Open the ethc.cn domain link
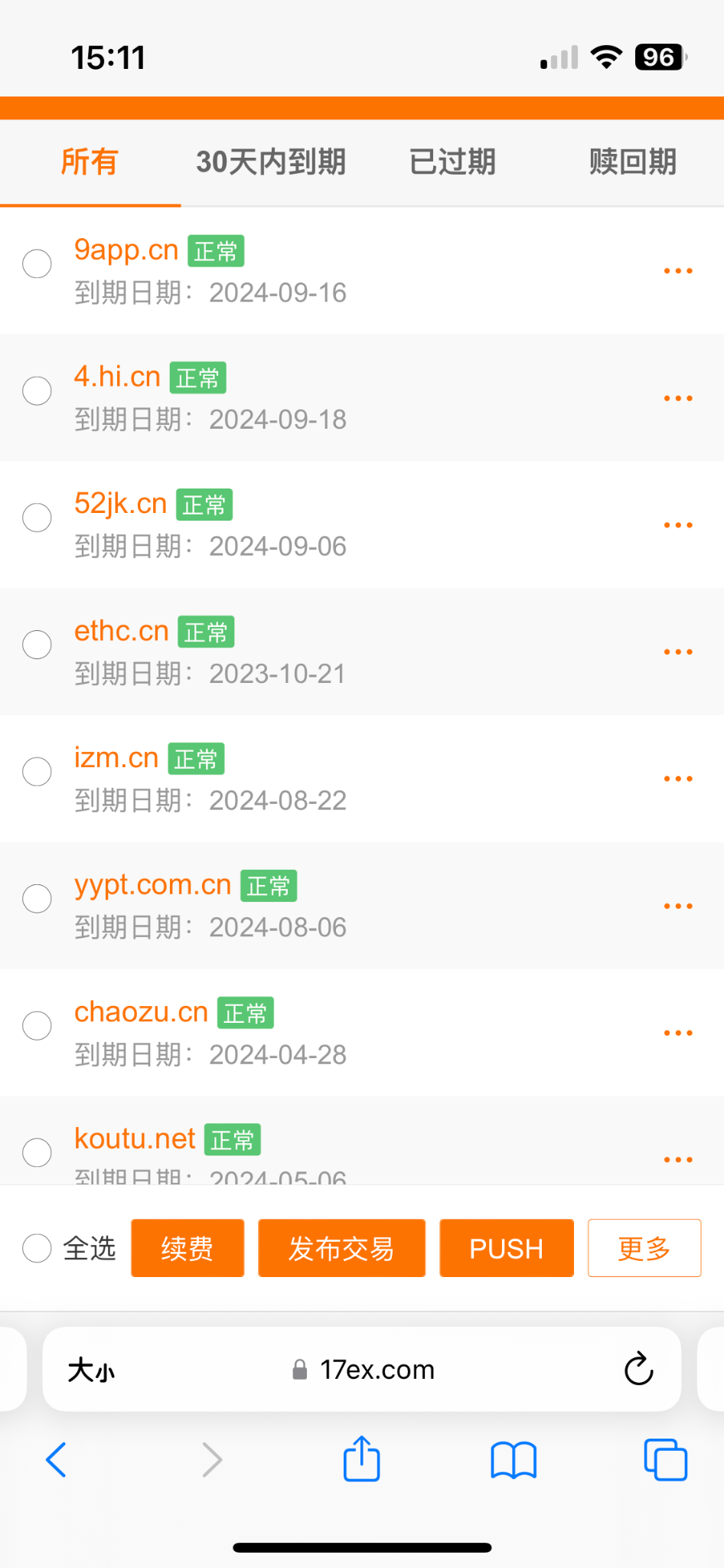The image size is (724, 1568). (121, 631)
